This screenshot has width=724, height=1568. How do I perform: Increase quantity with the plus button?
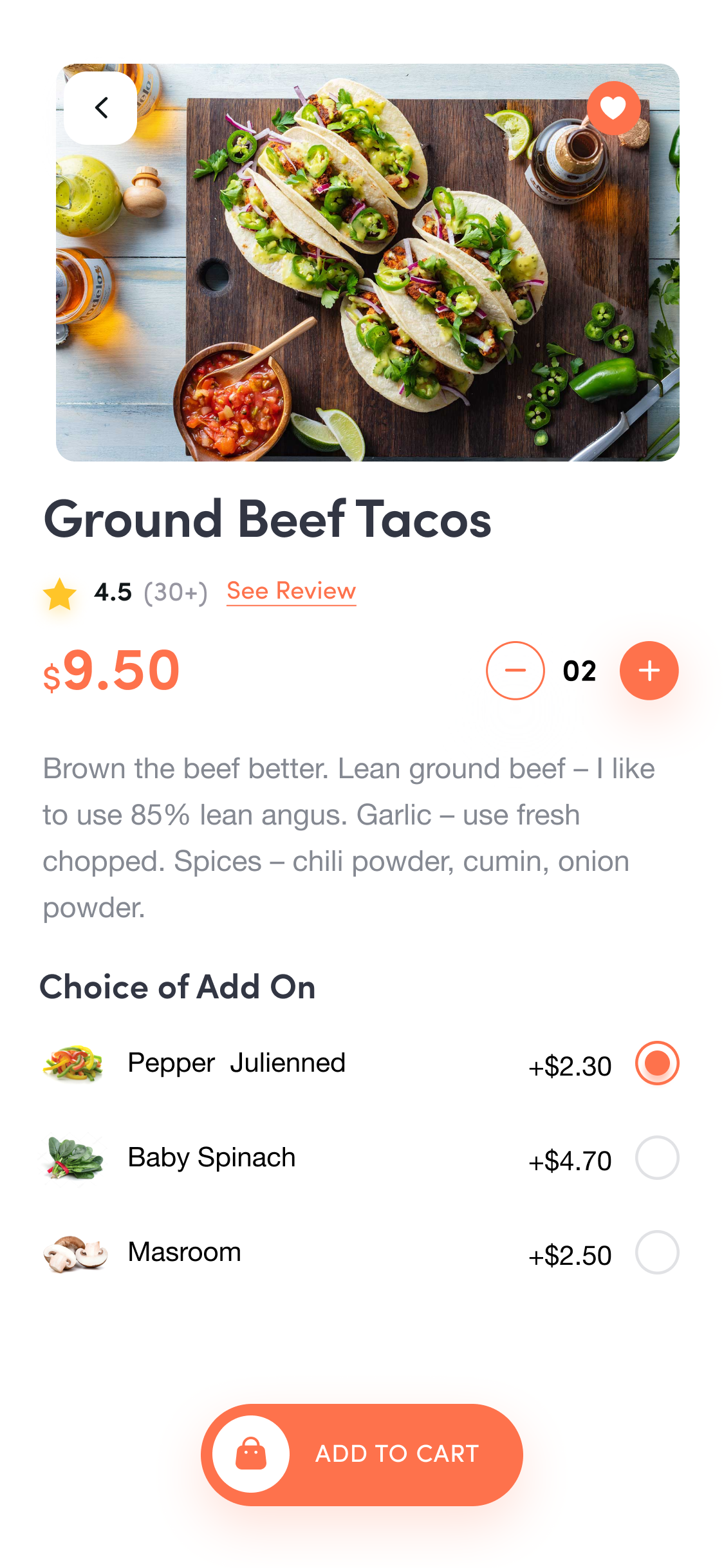pos(649,670)
